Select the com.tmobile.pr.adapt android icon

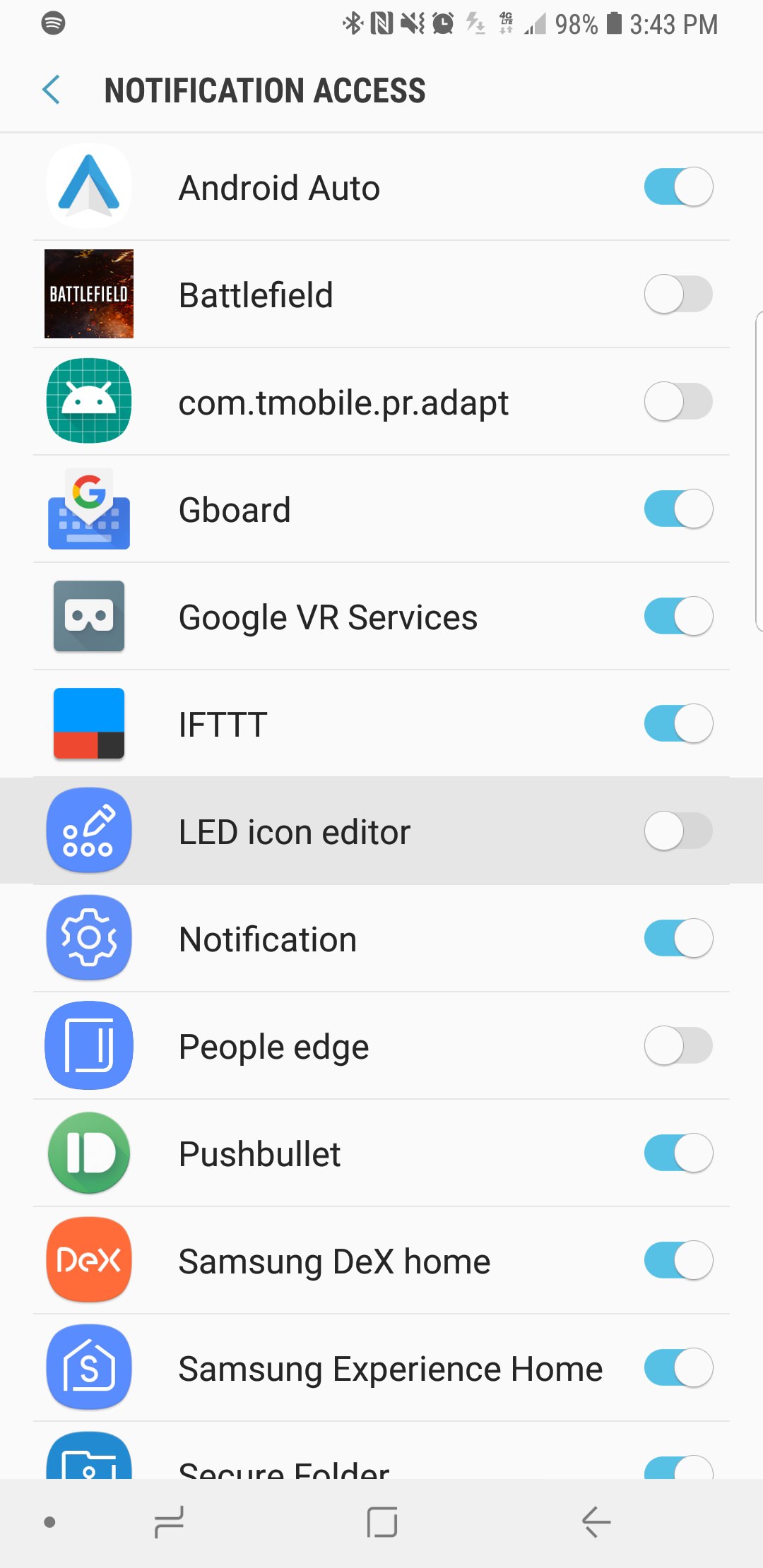pos(88,401)
